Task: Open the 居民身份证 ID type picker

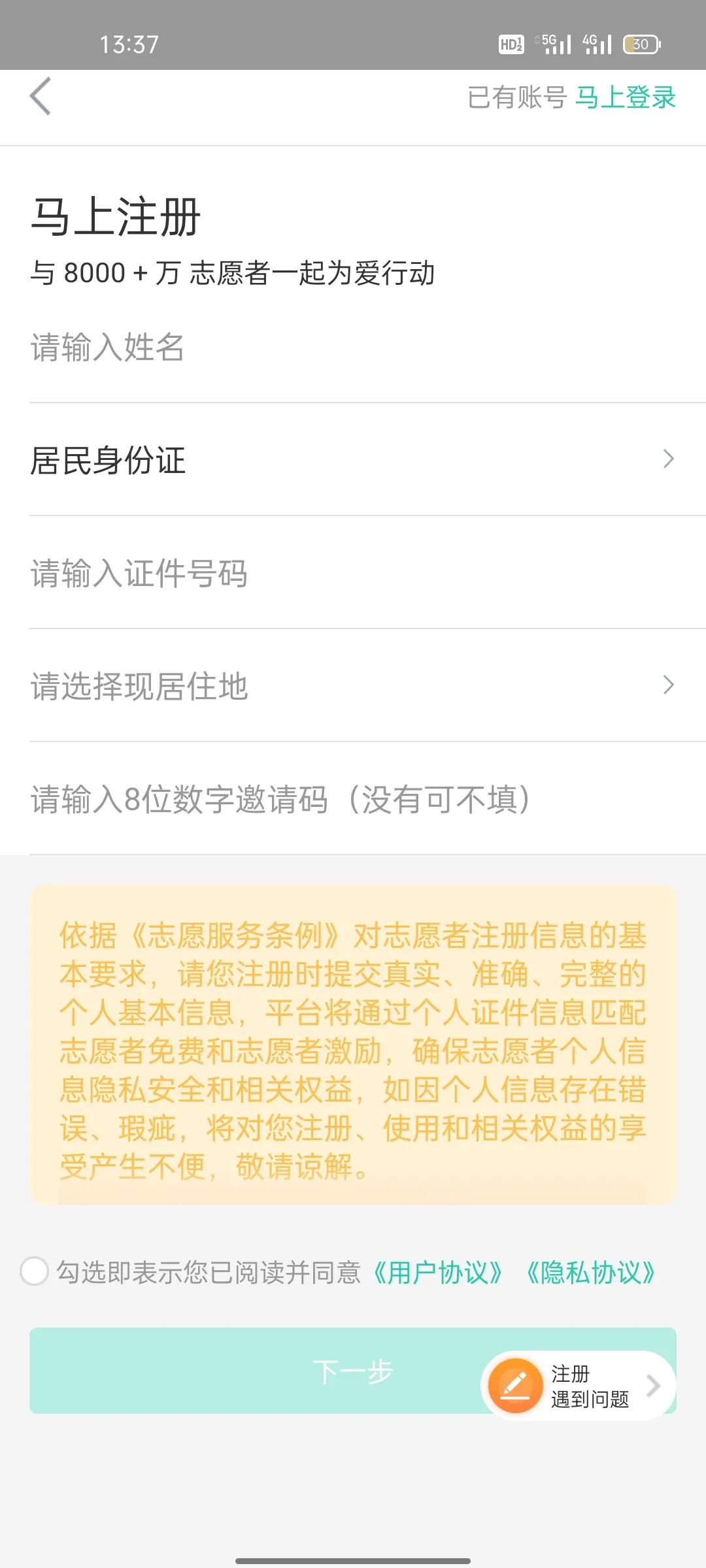Action: (x=353, y=460)
